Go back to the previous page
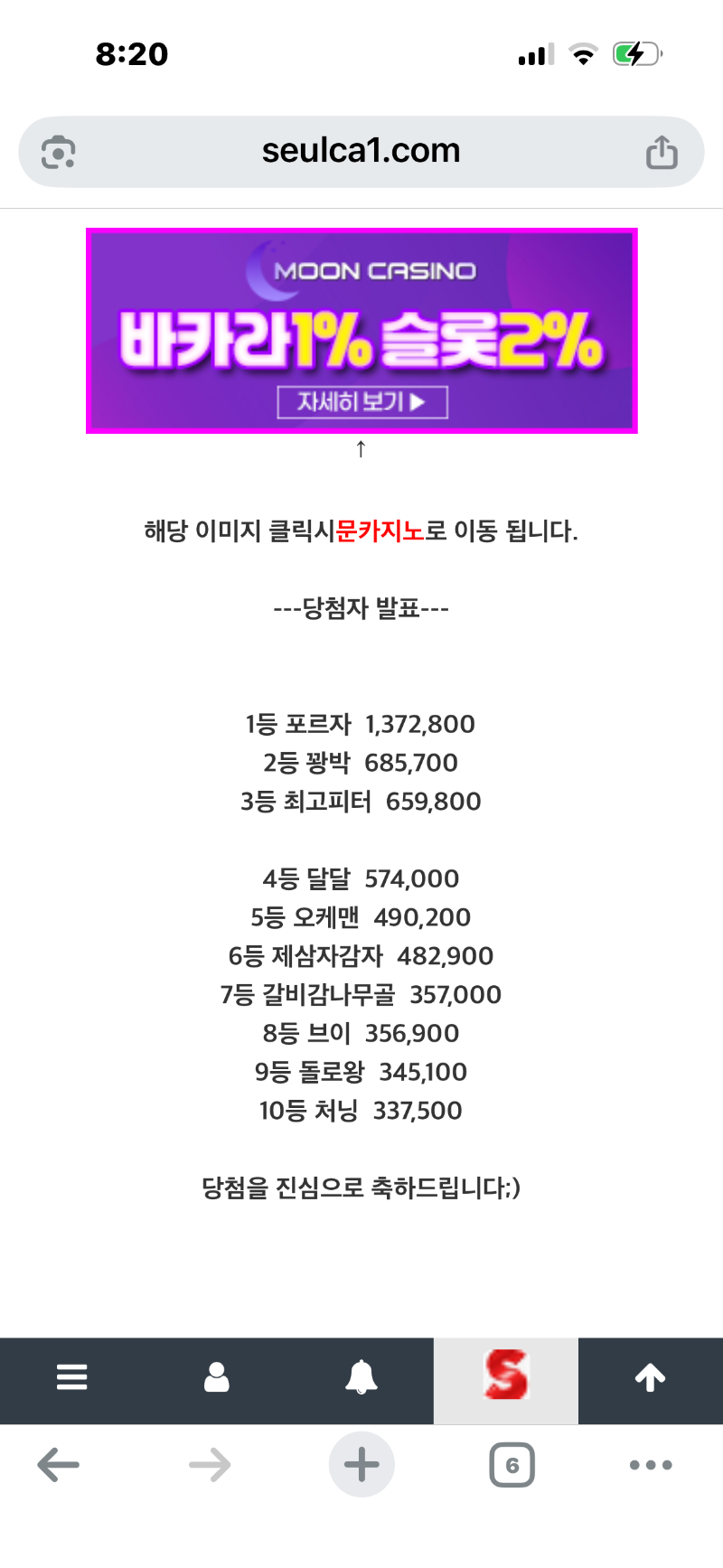This screenshot has height=1568, width=723. tap(59, 1465)
